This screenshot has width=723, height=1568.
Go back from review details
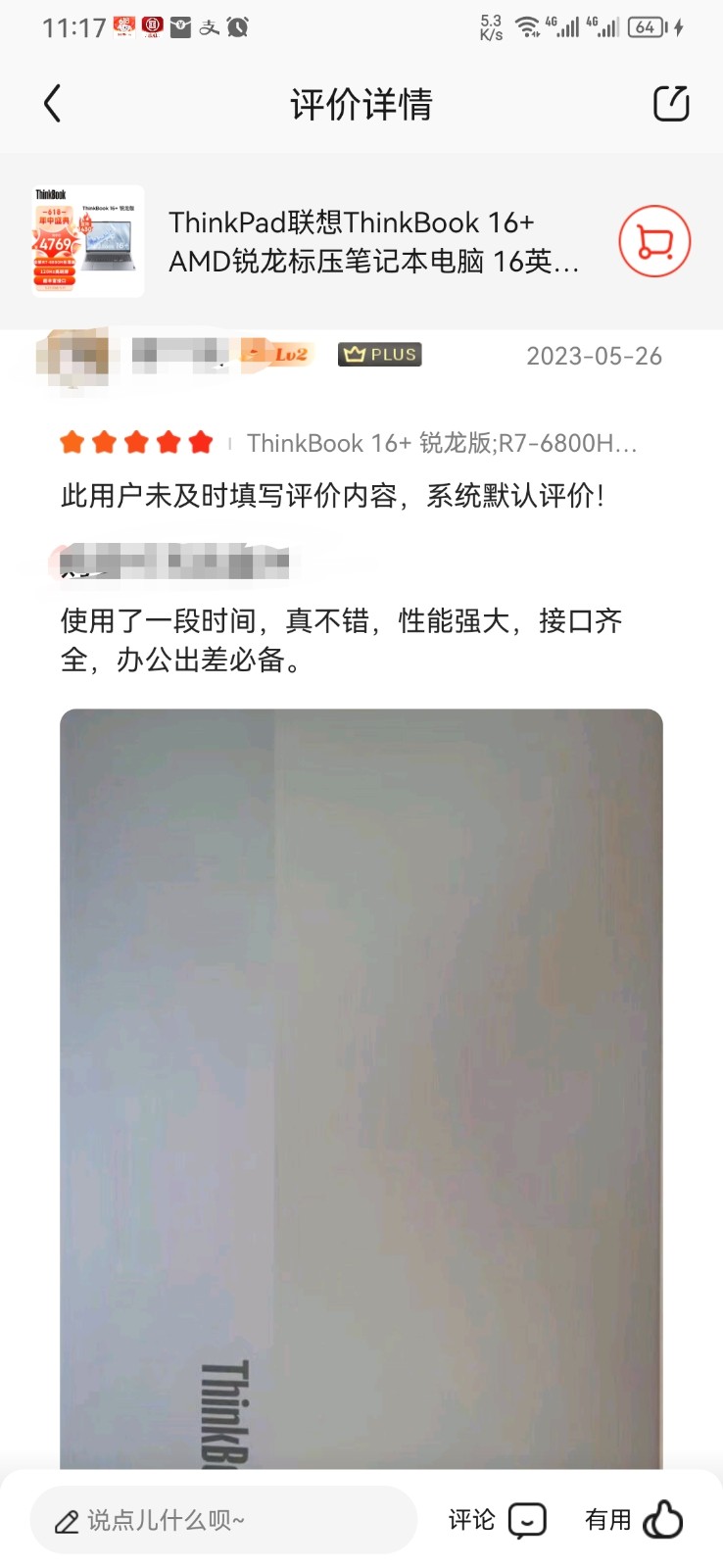click(53, 104)
